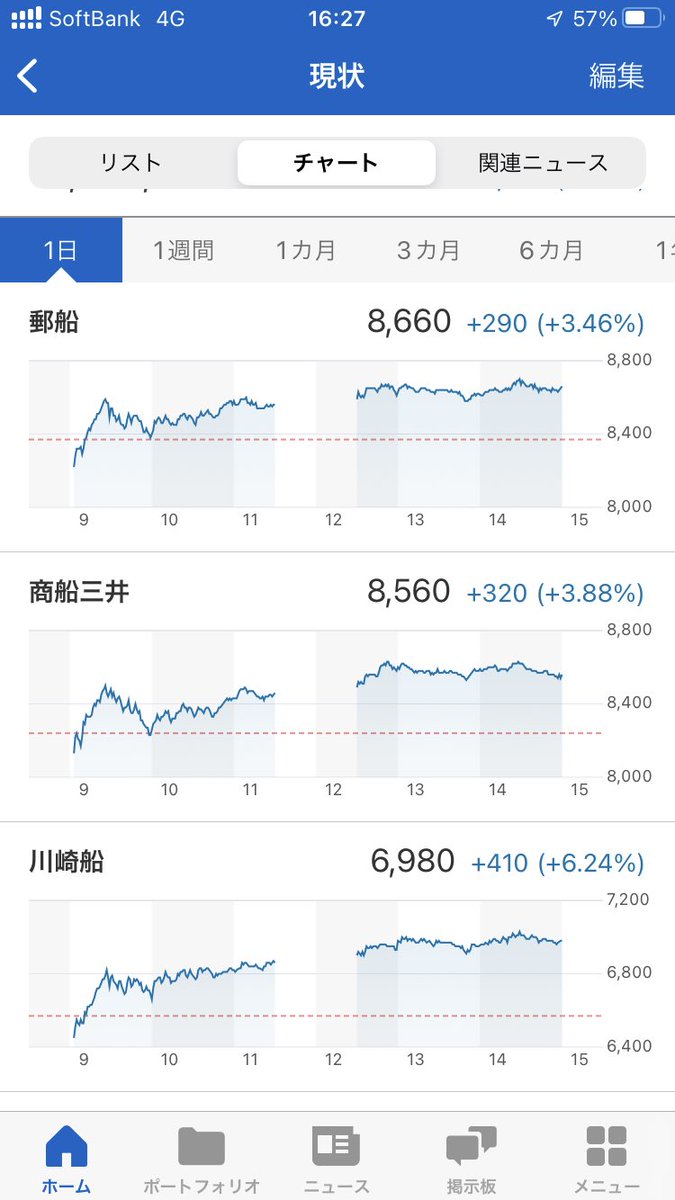Select the 1日 chart range
Viewport: 675px width, 1200px height.
click(61, 250)
